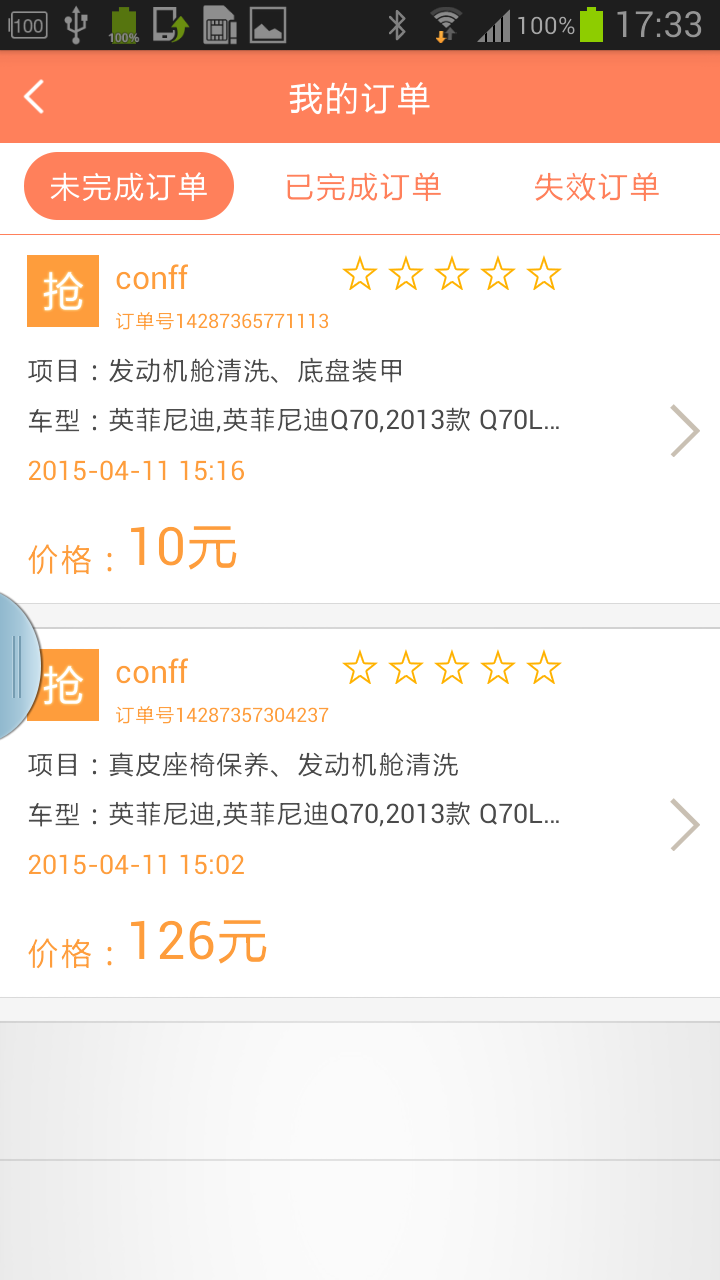Open order 14287365771113 priced 10元
This screenshot has height=1280, width=720.
pyautogui.click(x=360, y=420)
